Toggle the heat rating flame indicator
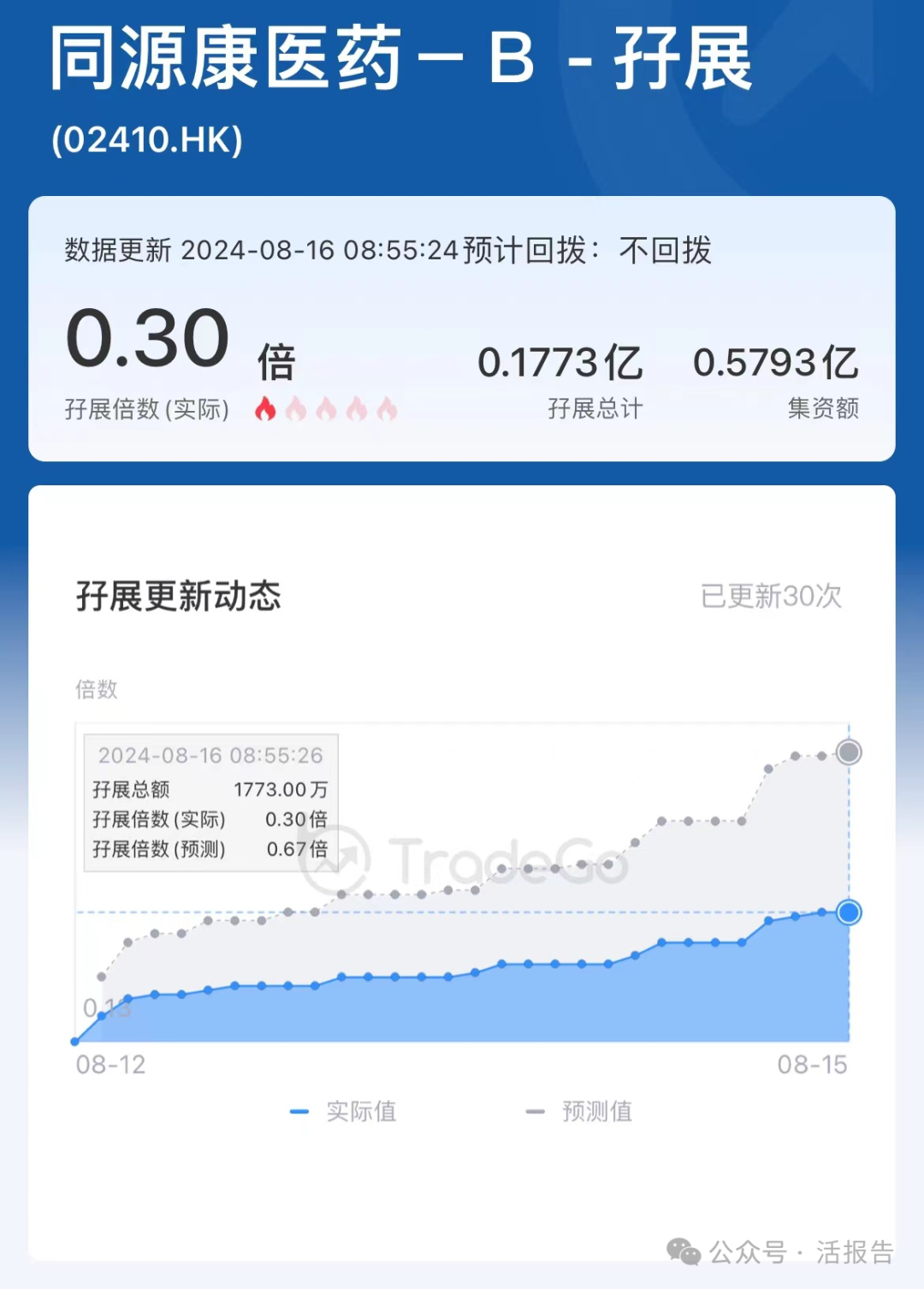924x1289 pixels. (x=327, y=409)
